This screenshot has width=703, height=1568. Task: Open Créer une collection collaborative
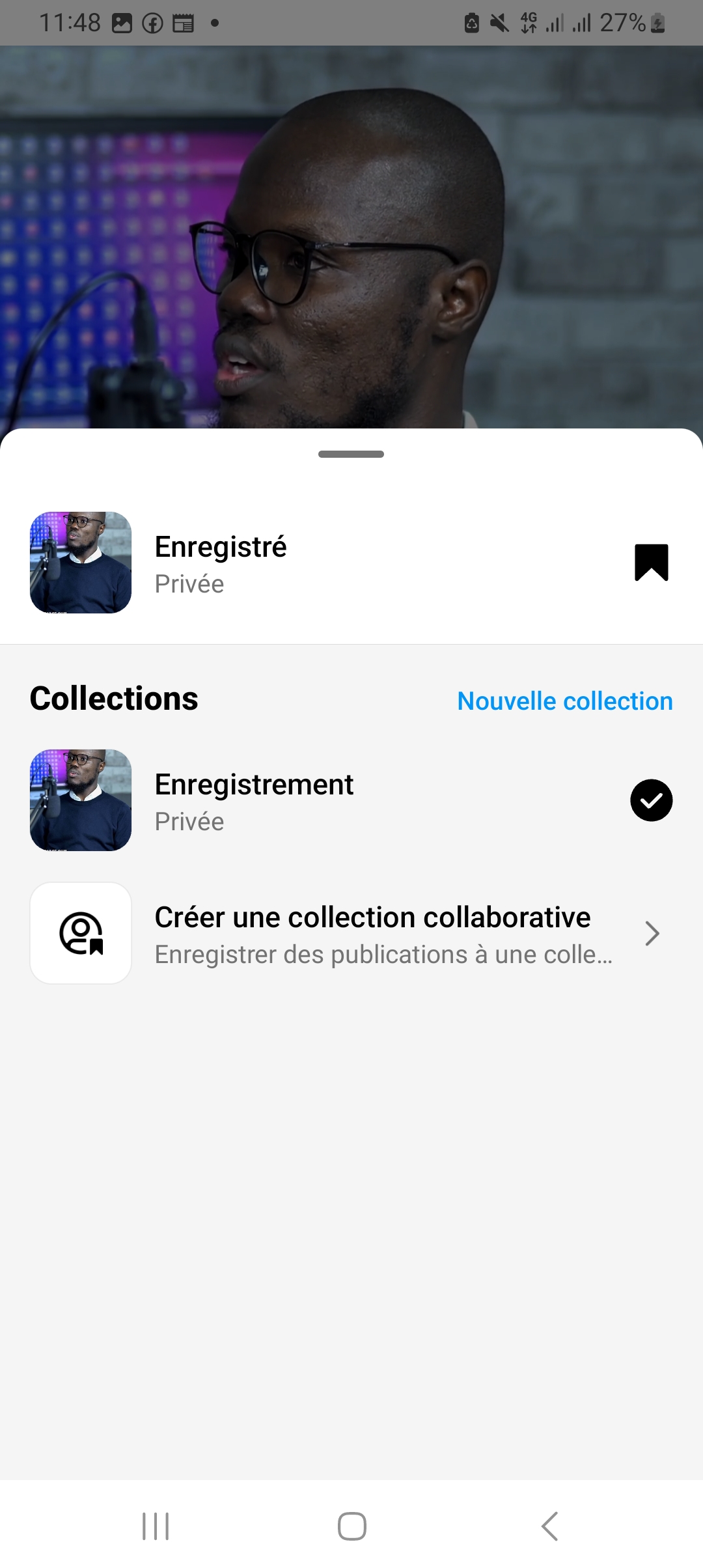[x=372, y=933]
